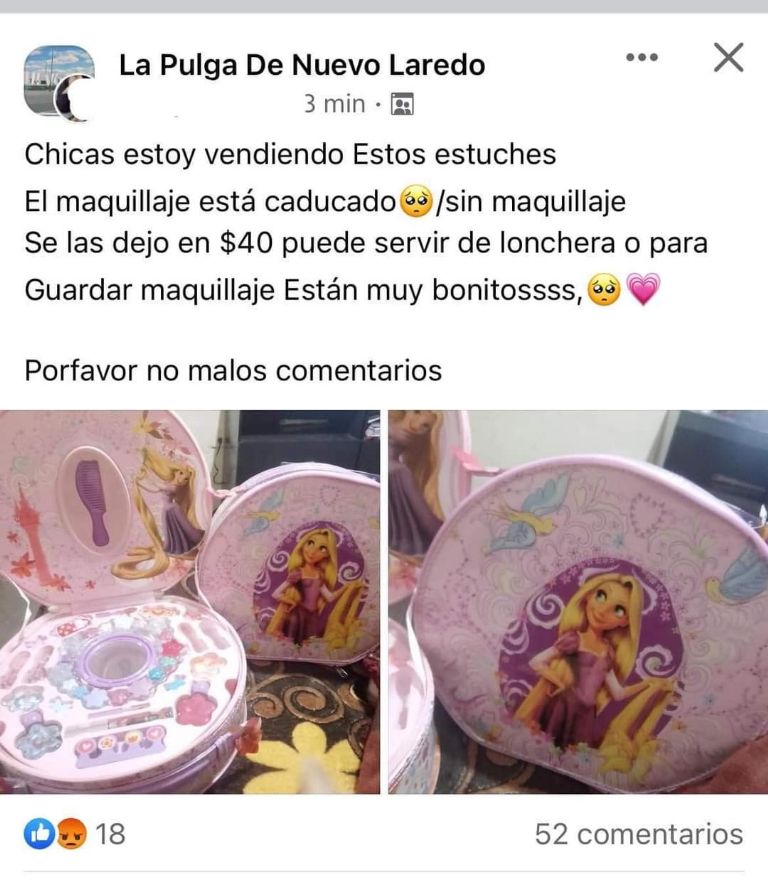Viewport: 768px width, 884px height.
Task: Open the group's profile picture
Action: 59,82
